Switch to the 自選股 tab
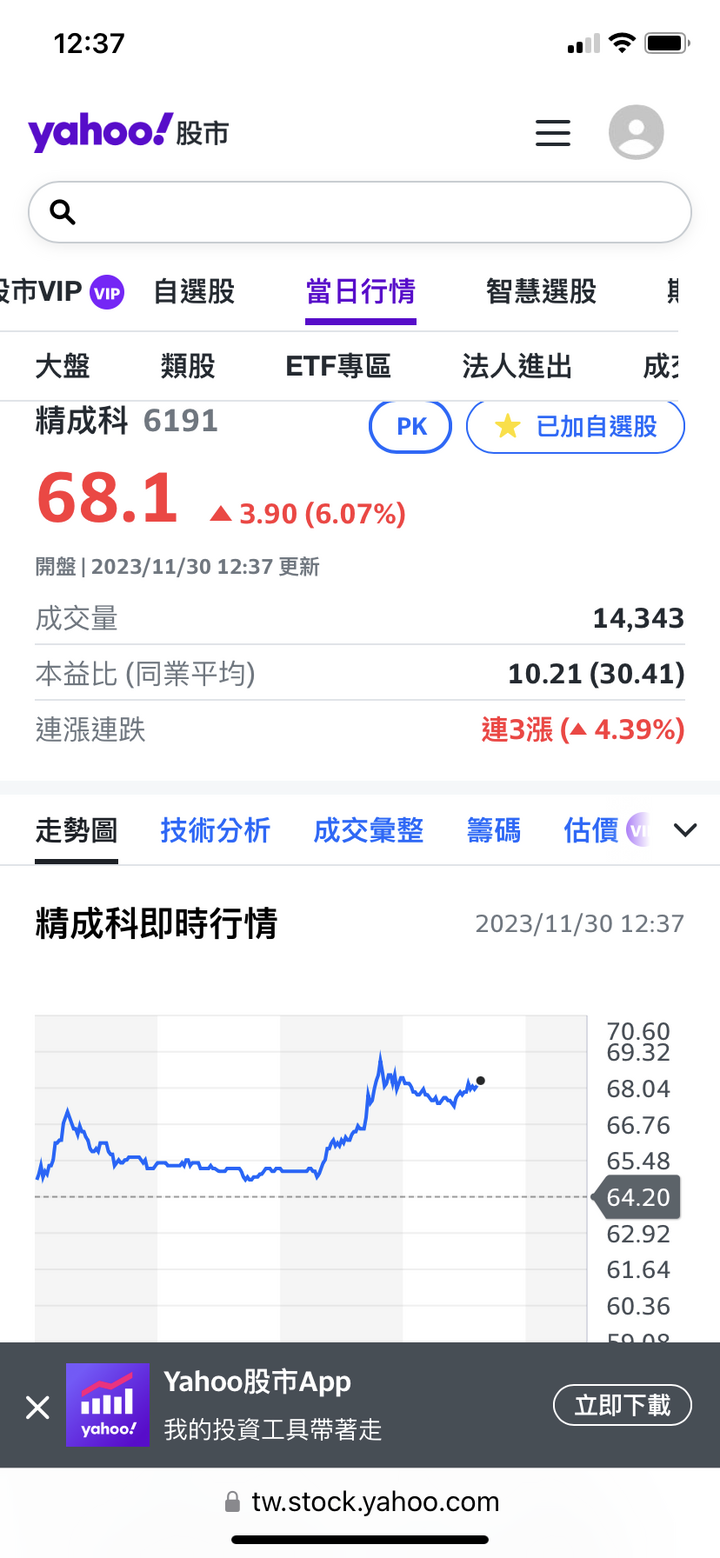The width and height of the screenshot is (720, 1558). click(x=194, y=291)
